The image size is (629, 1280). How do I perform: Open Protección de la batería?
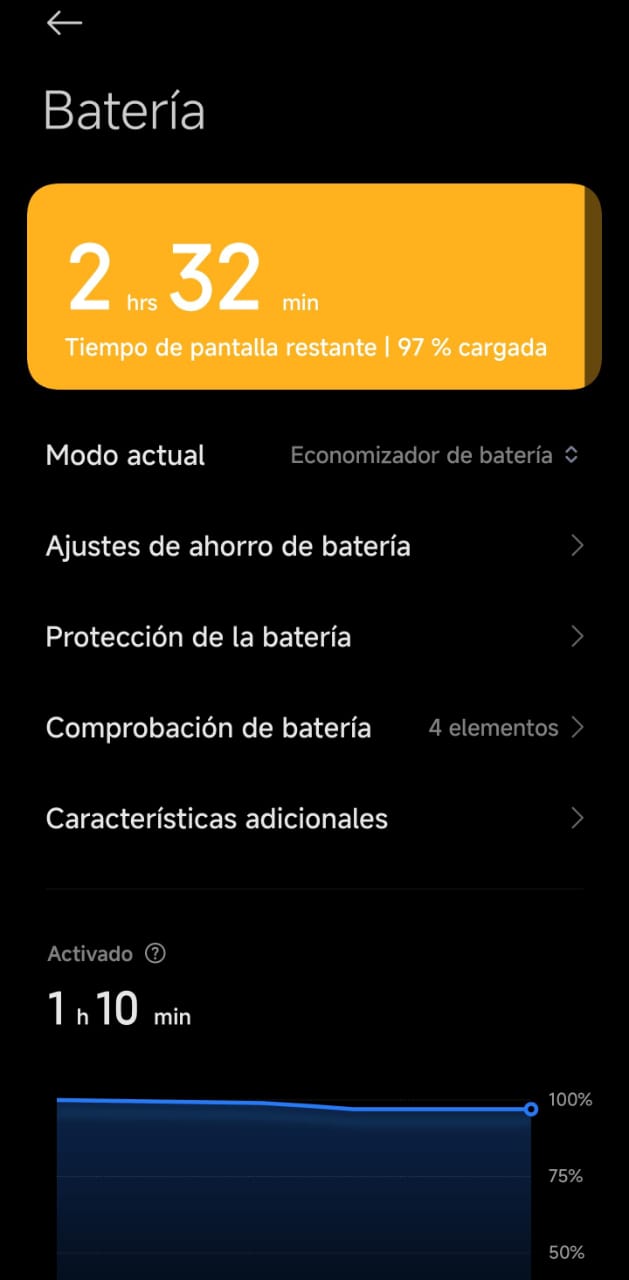click(x=314, y=637)
